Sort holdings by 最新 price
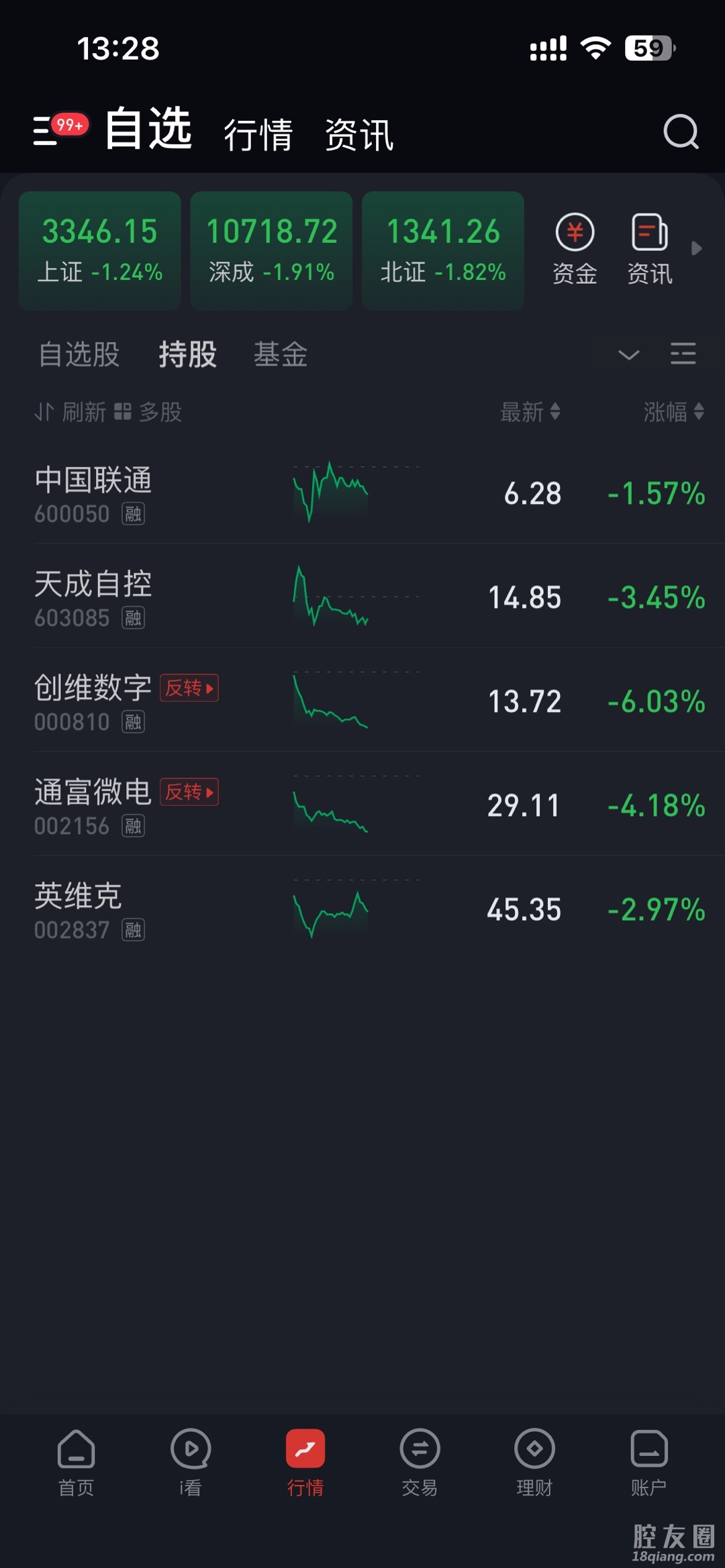Viewport: 725px width, 1568px height. (x=530, y=412)
